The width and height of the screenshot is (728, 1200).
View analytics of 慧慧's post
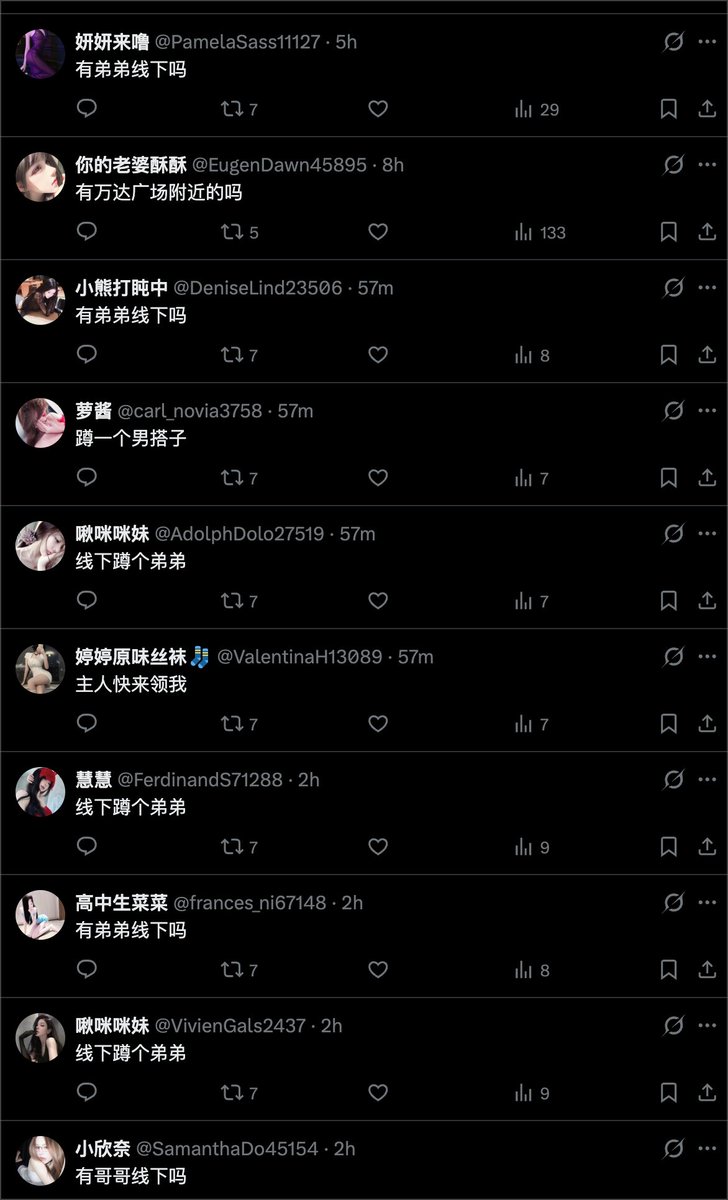pyautogui.click(x=531, y=847)
